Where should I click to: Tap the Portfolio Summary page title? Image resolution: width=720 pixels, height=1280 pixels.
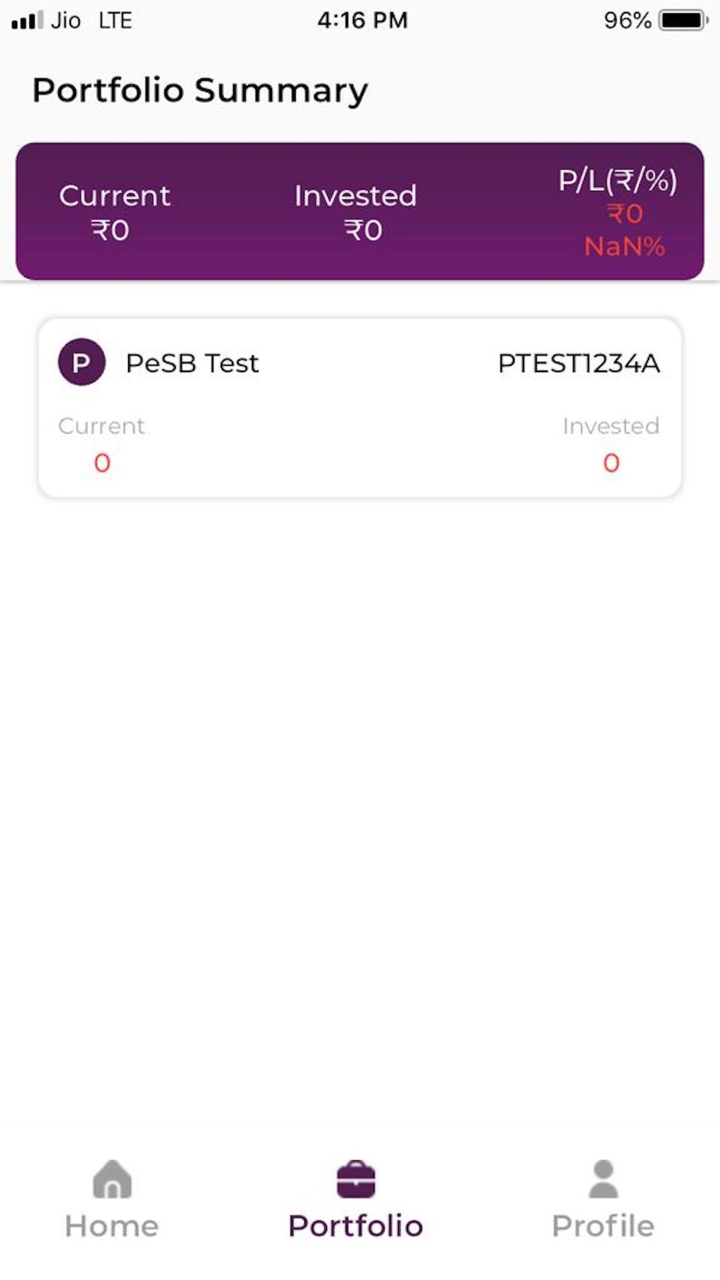[x=200, y=90]
